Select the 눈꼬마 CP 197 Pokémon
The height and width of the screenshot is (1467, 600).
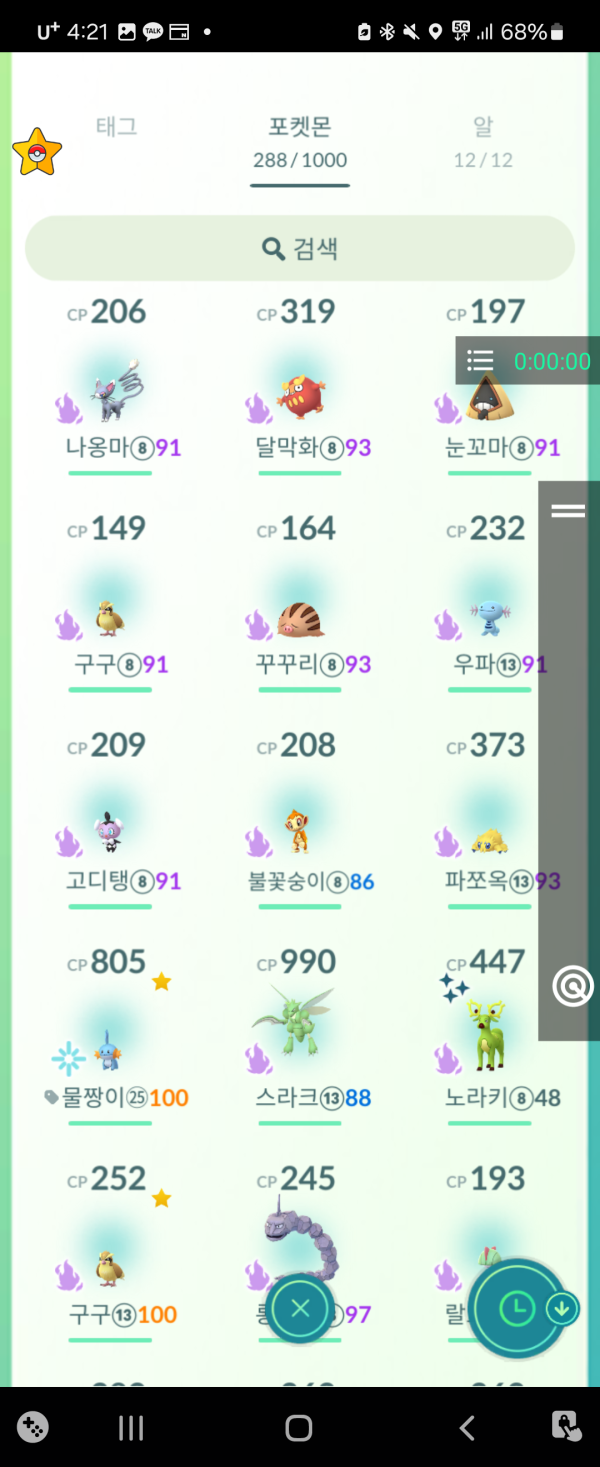point(487,400)
